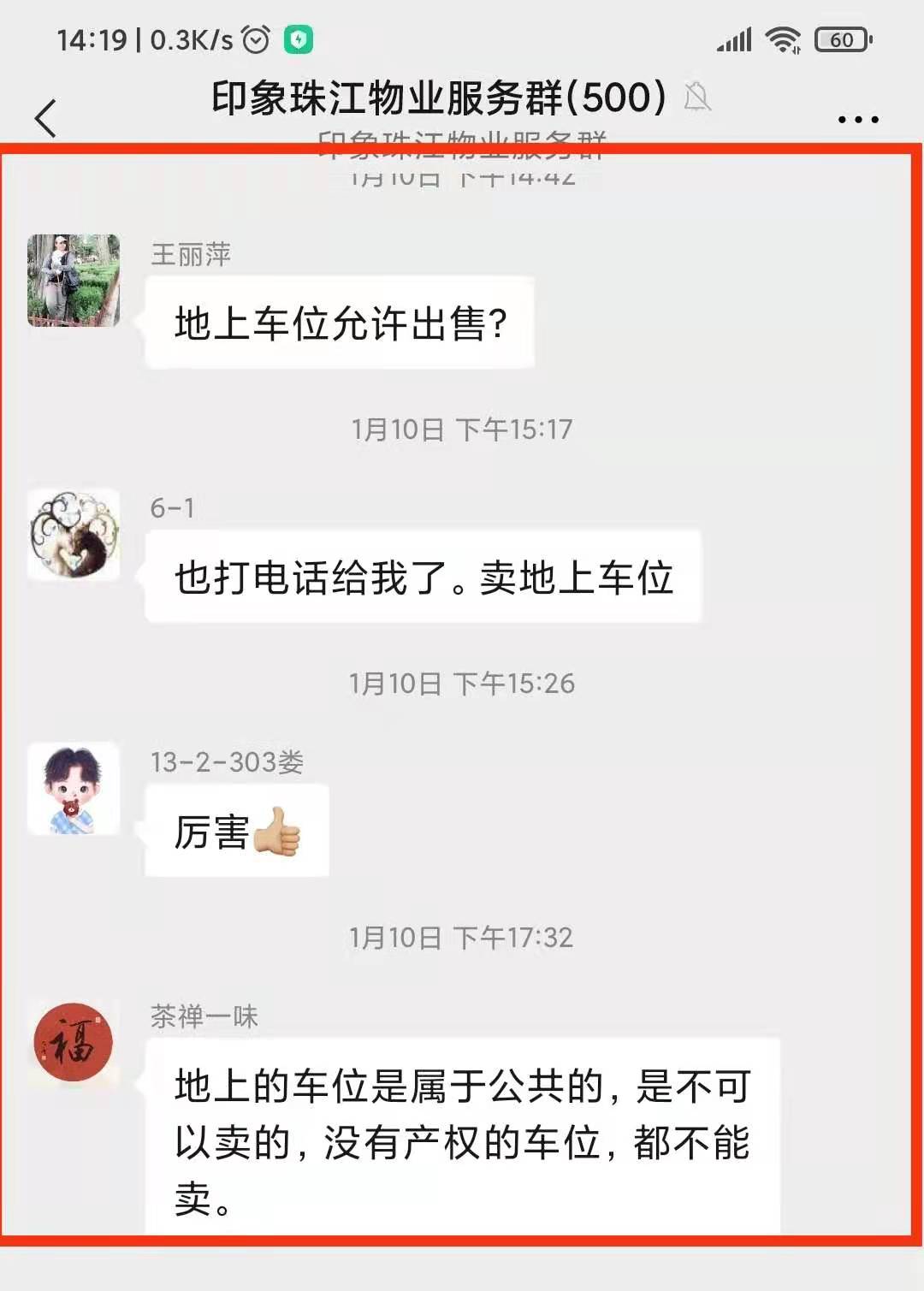Screen dimensions: 924x1291
Task: Tap the avatar of 13-2-303娄
Action: click(x=74, y=789)
